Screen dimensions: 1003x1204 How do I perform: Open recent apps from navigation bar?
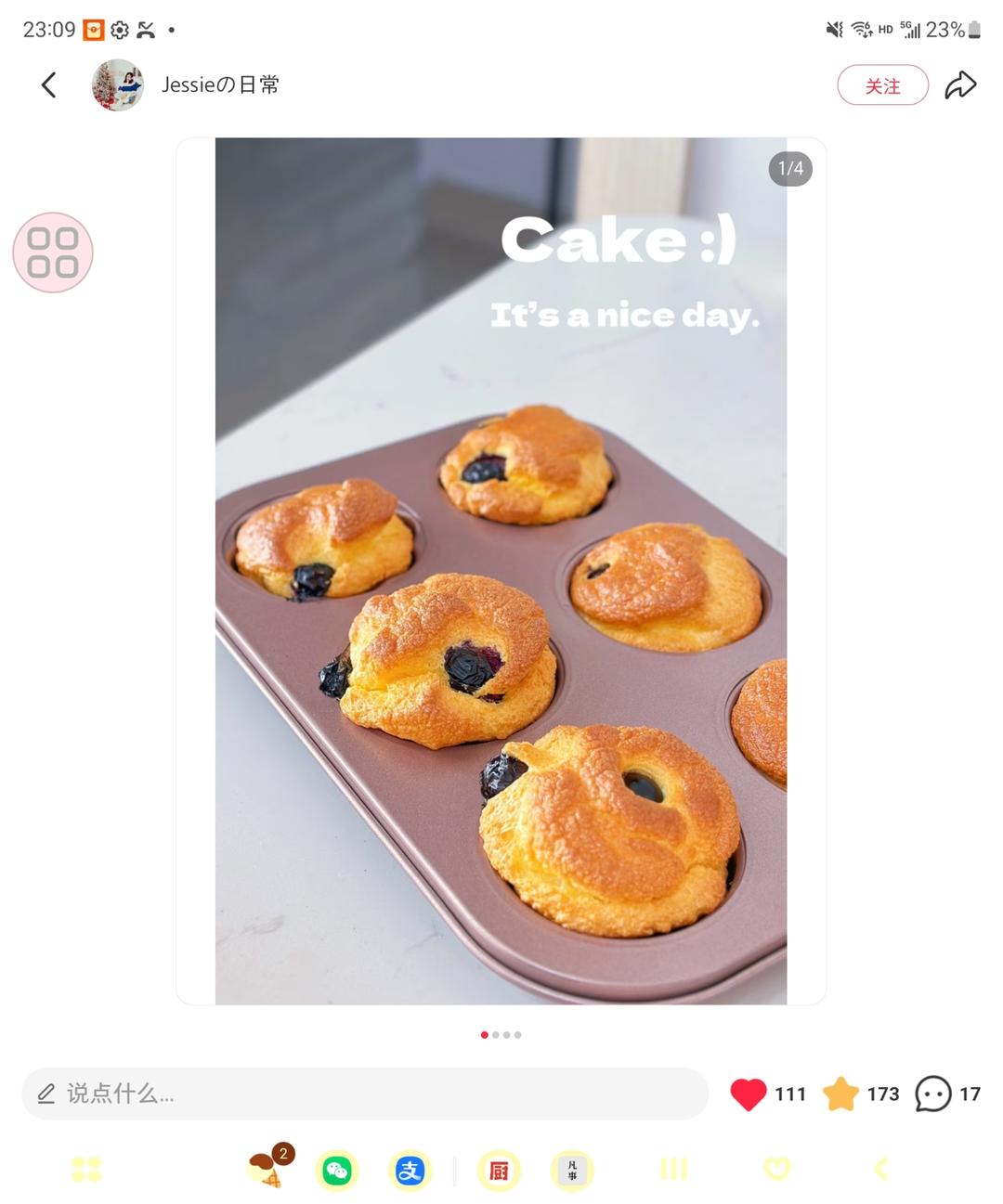pyautogui.click(x=673, y=1170)
